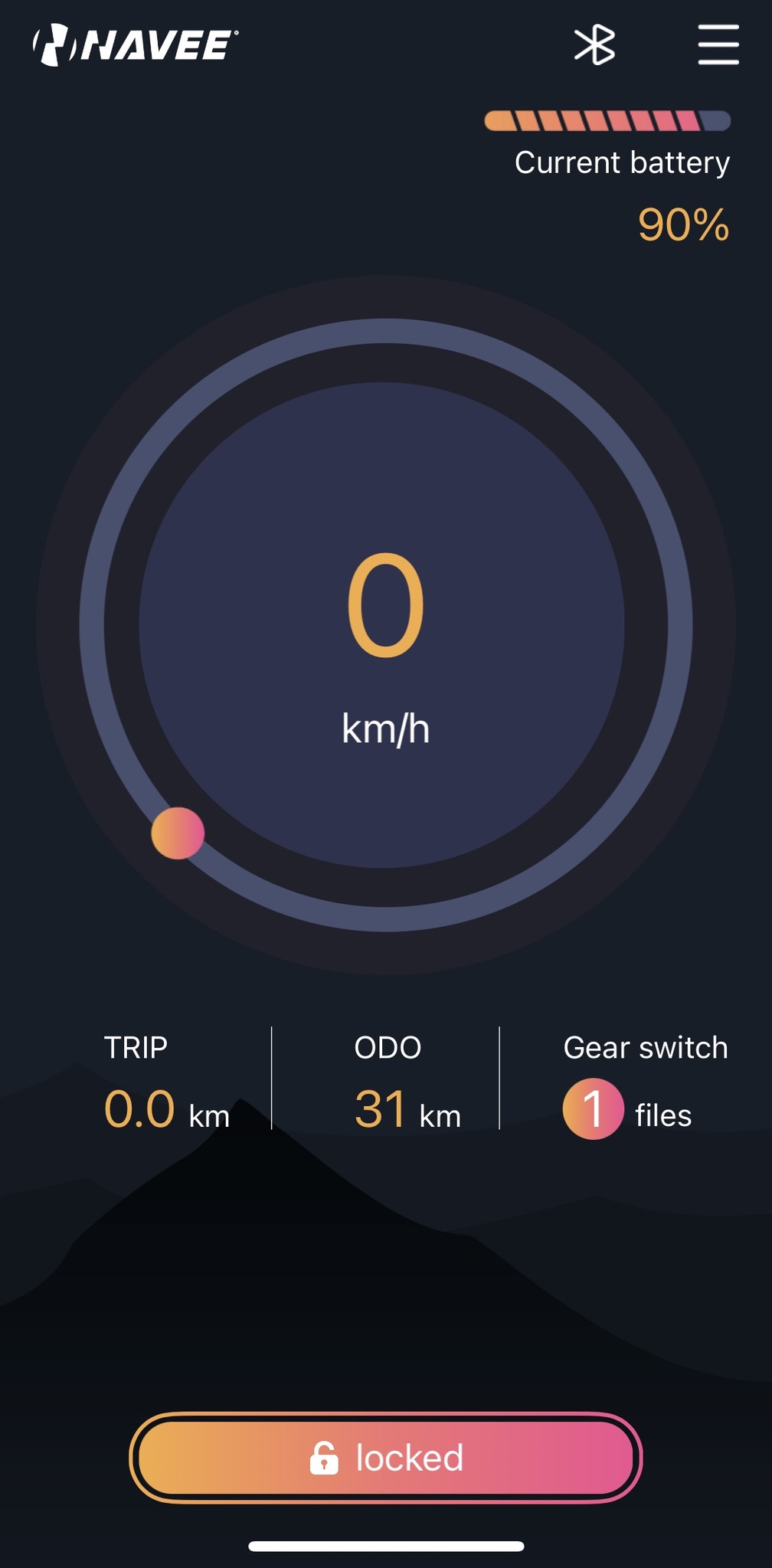Open the hamburger menu
772x1568 pixels.
718,44
